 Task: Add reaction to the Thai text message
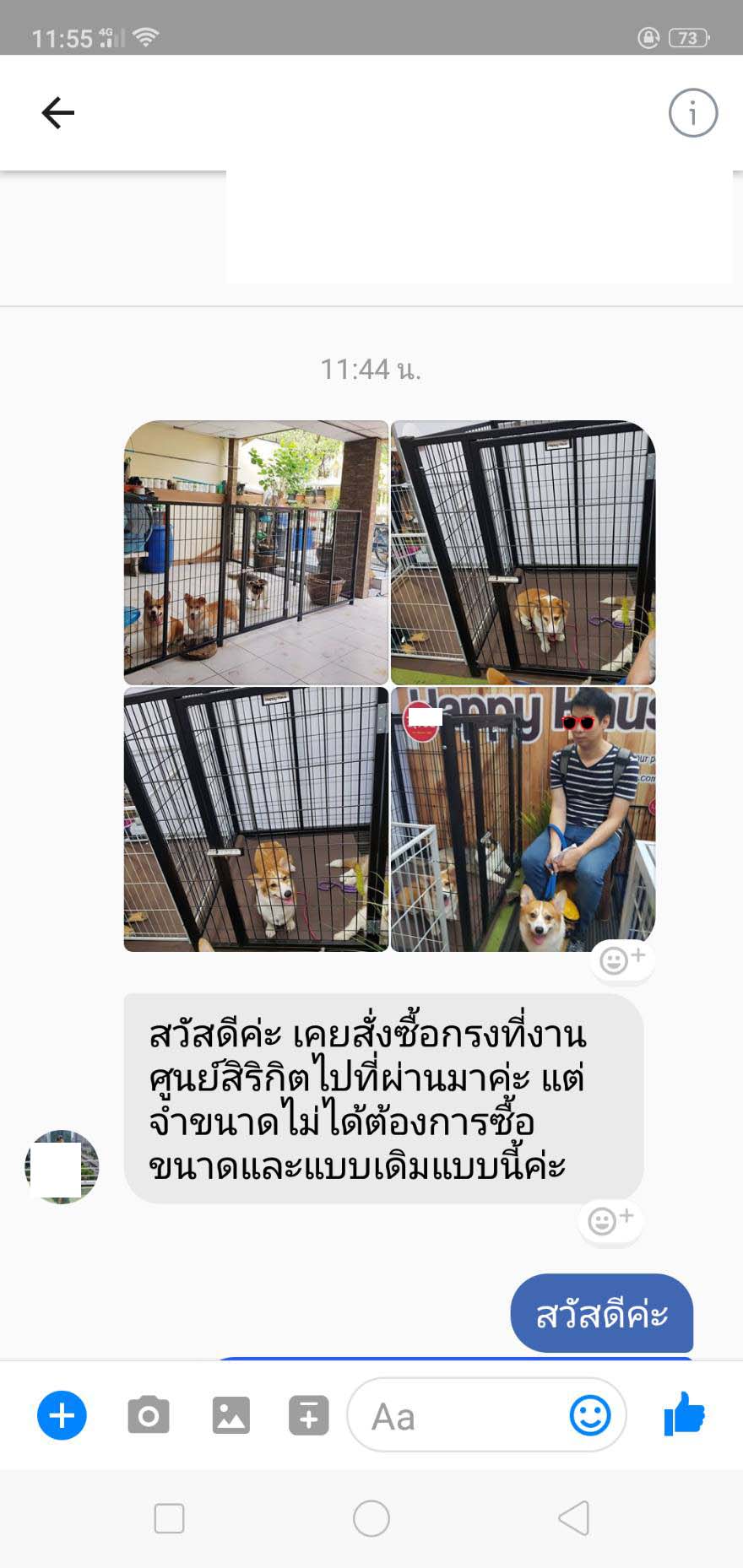(x=610, y=1220)
